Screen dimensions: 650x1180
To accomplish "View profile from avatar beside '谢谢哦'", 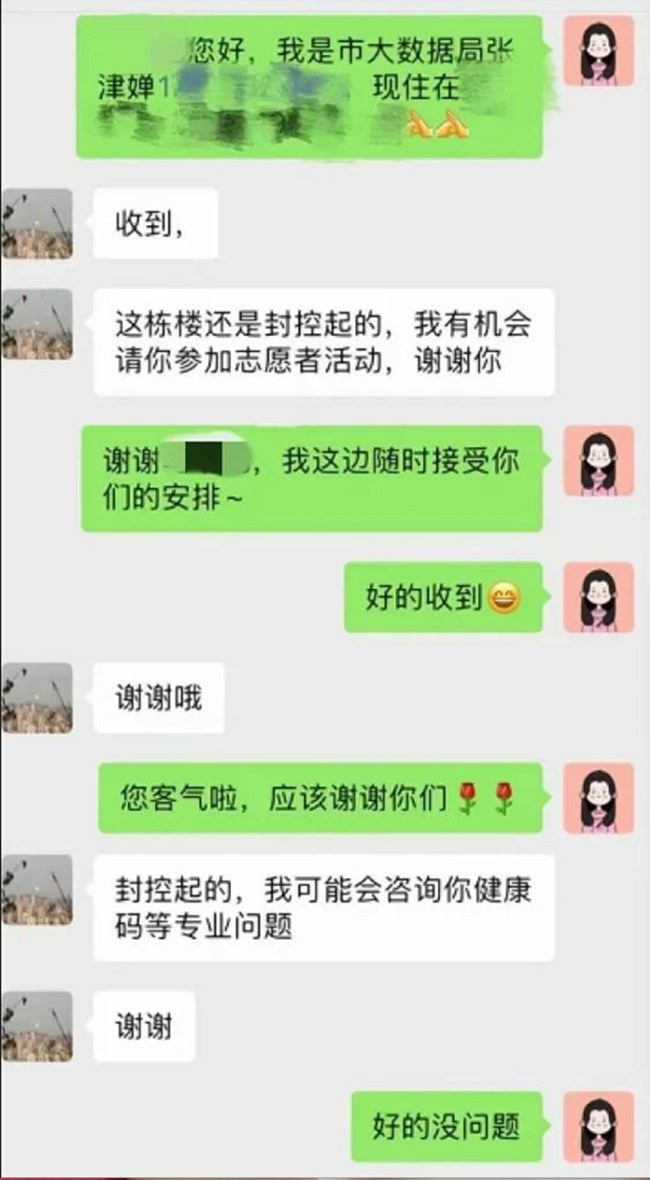I will [x=37, y=697].
